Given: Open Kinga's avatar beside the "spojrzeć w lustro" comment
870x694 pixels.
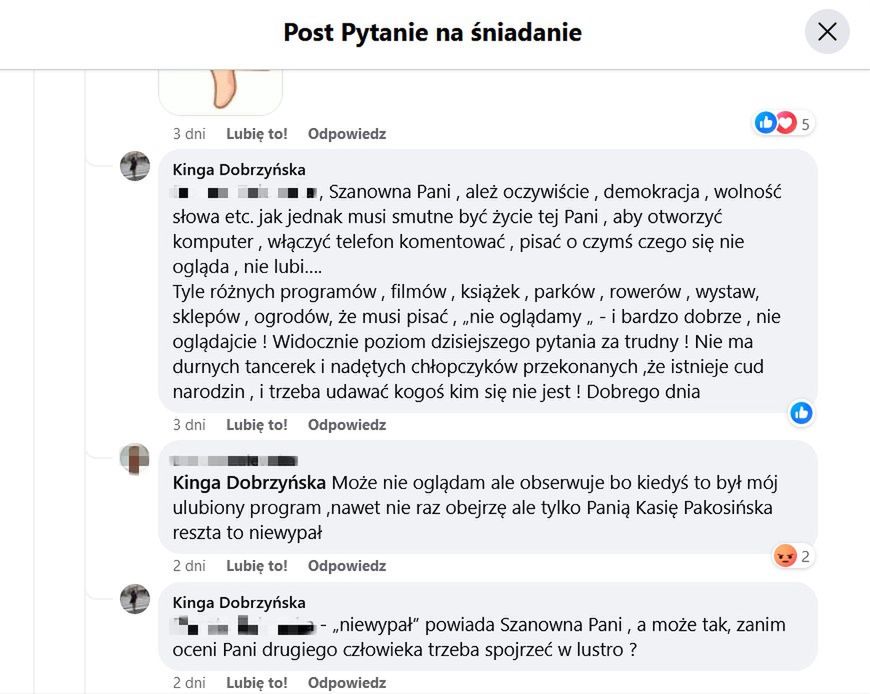Looking at the screenshot, I should [x=134, y=600].
